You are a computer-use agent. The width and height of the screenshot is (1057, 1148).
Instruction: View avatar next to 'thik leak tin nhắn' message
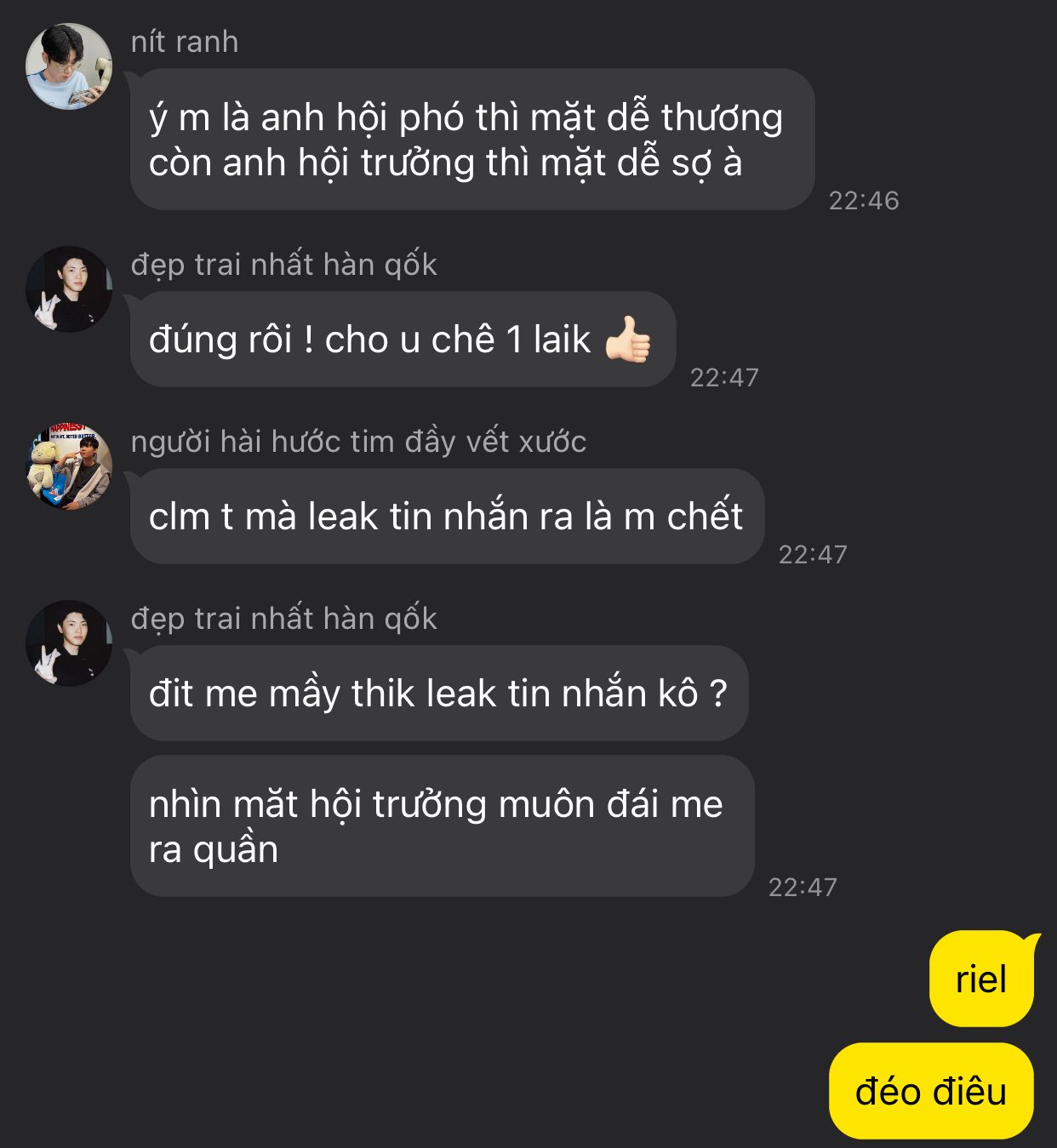pyautogui.click(x=69, y=643)
